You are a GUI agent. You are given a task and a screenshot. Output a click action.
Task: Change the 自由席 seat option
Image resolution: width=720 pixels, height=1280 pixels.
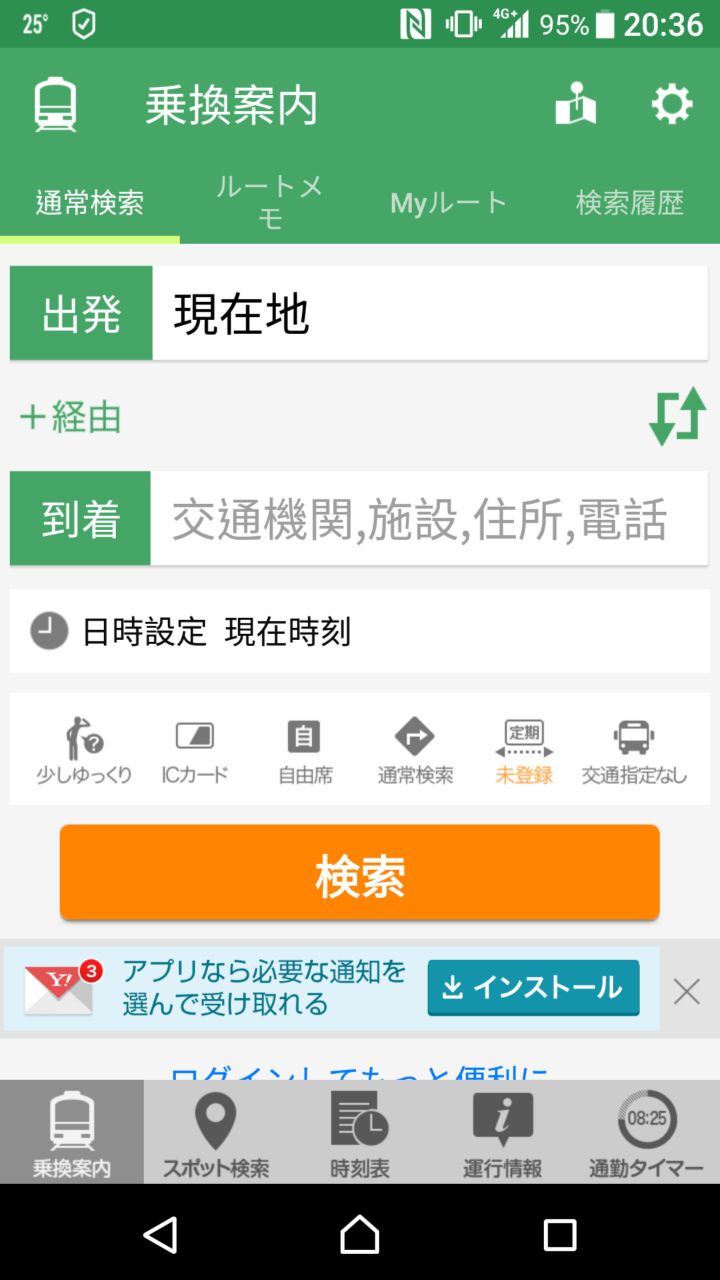click(x=305, y=751)
